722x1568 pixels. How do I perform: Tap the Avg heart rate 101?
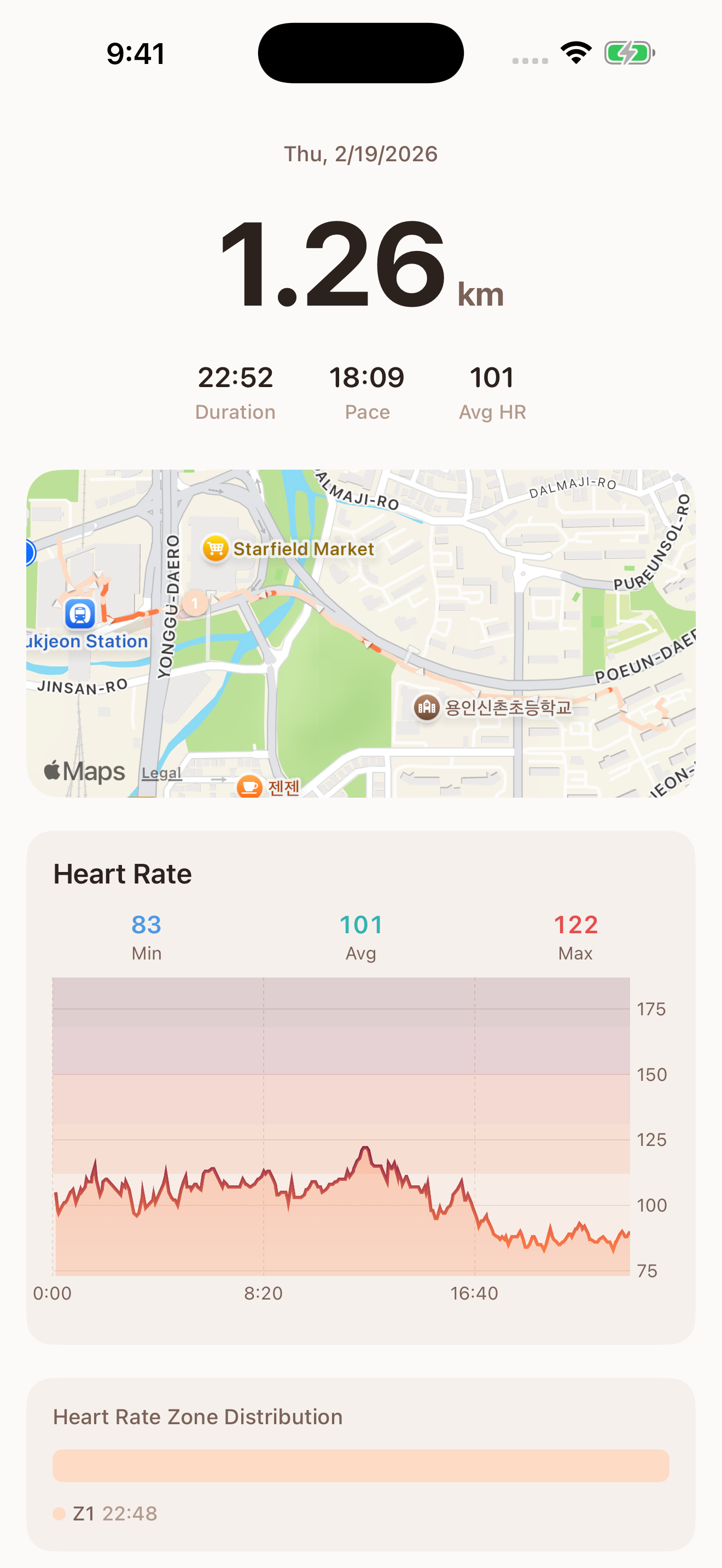(360, 925)
